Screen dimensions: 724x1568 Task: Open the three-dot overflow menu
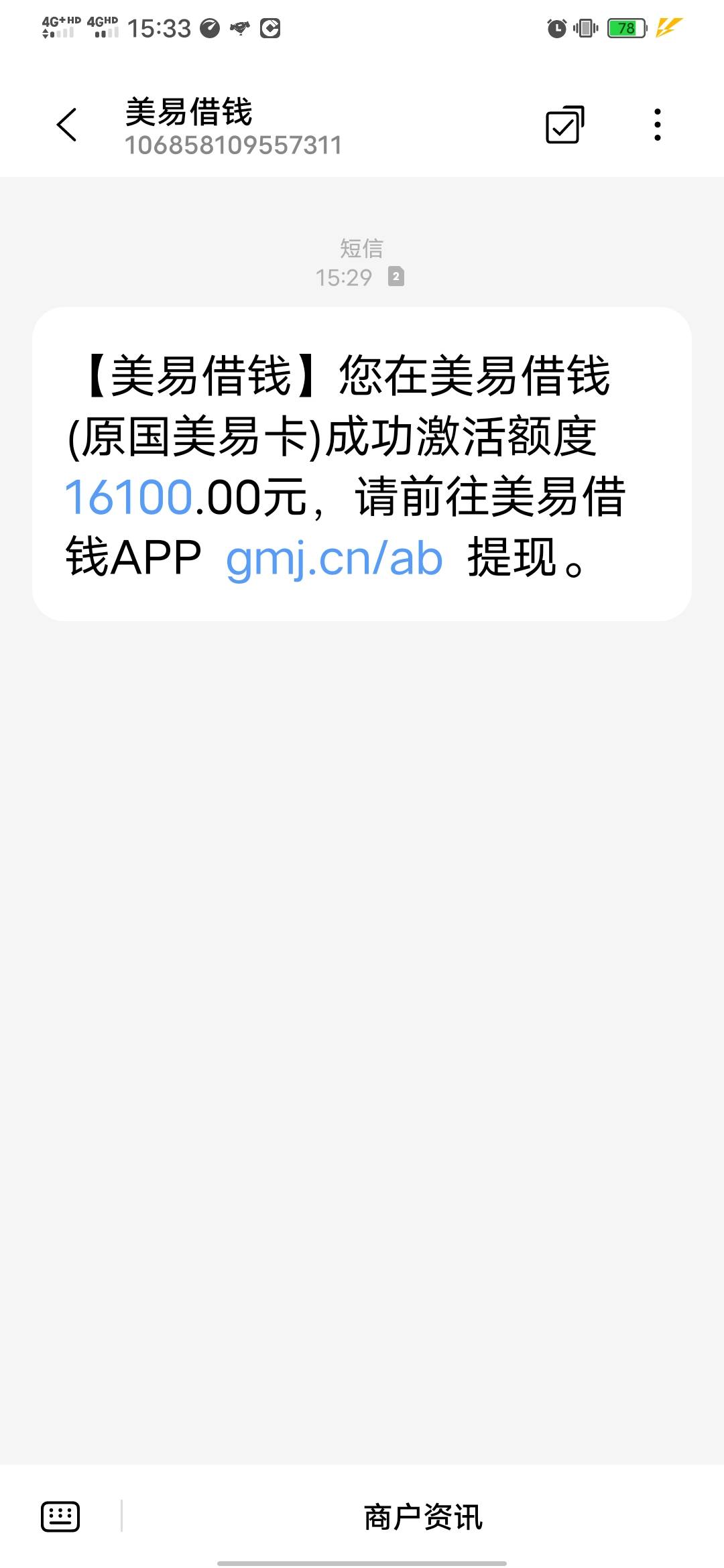(658, 125)
